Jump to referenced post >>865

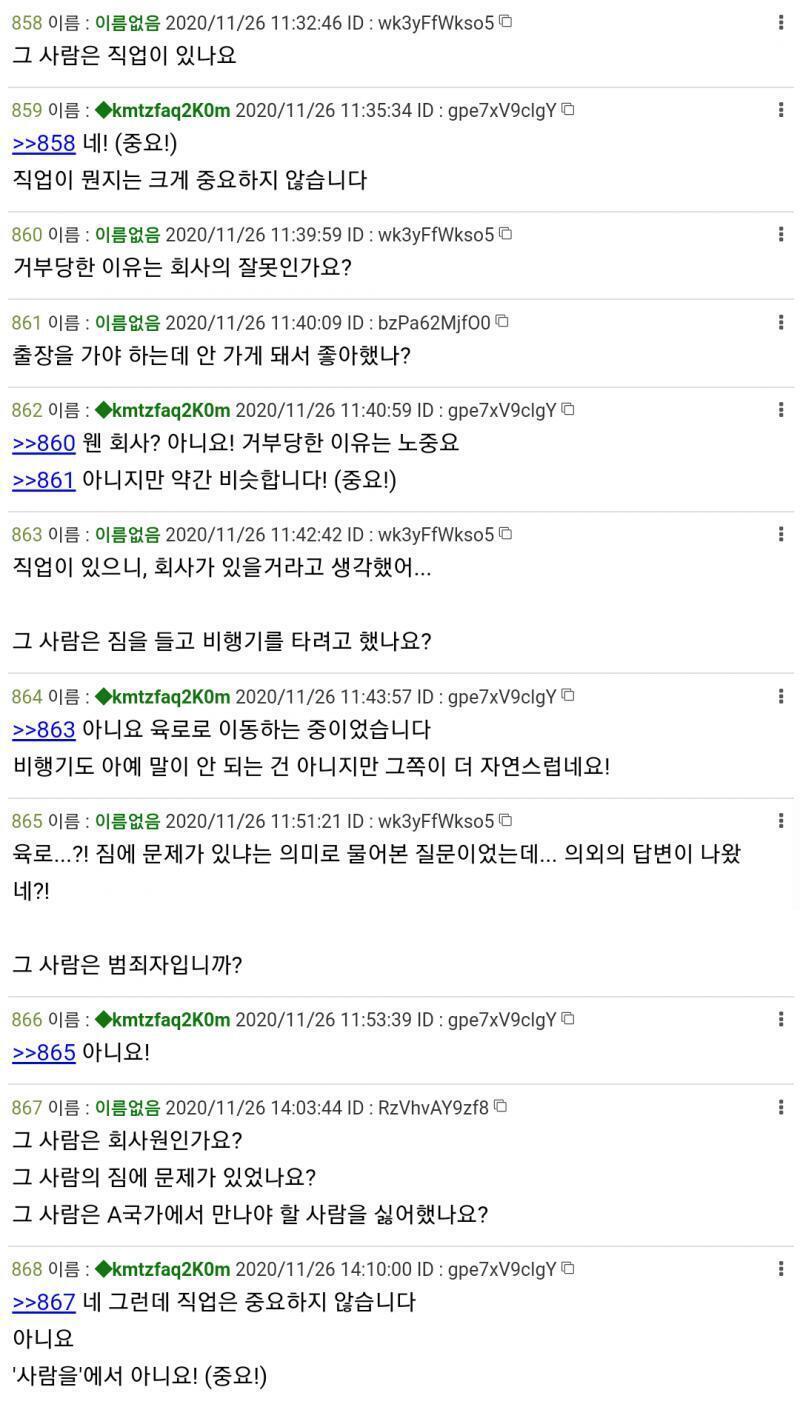coord(44,1053)
